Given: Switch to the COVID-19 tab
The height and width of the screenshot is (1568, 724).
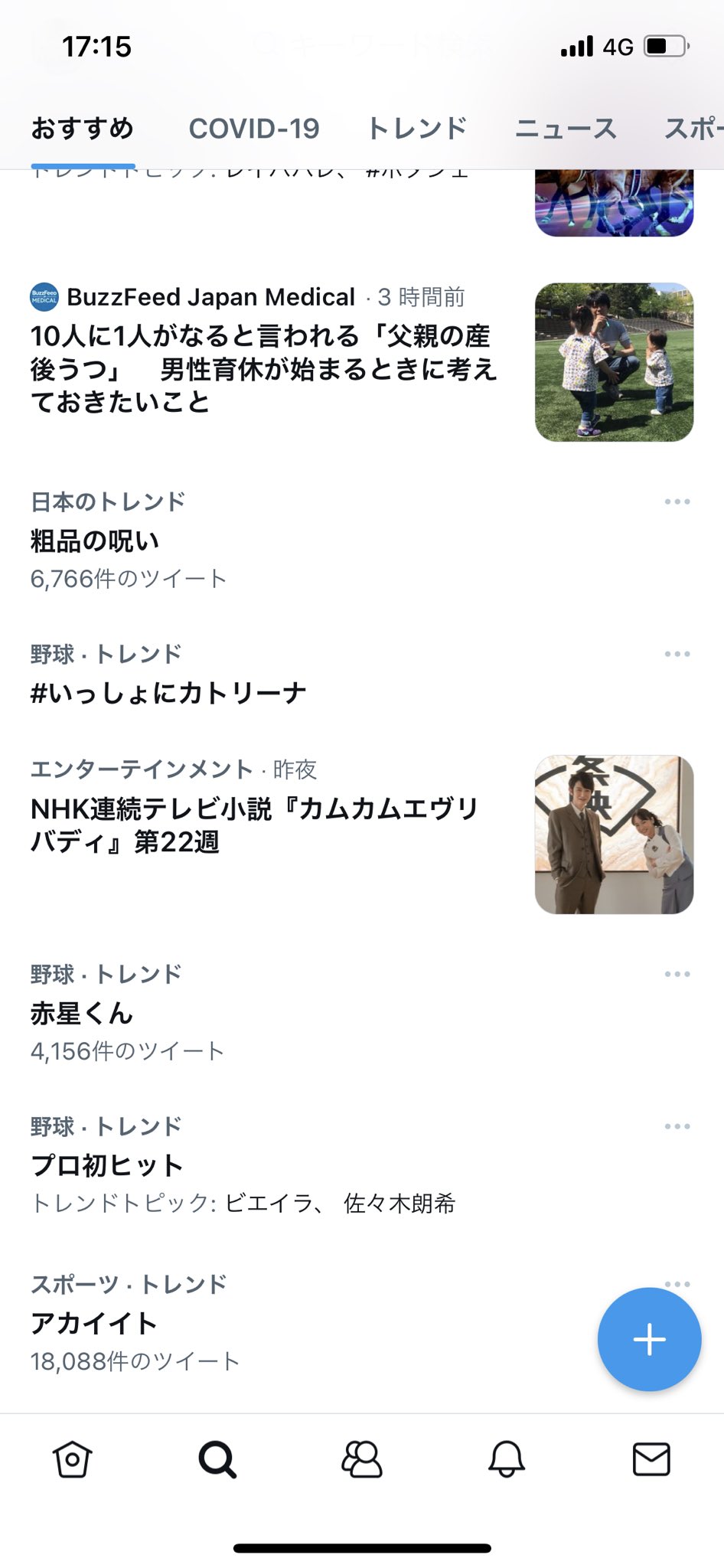Looking at the screenshot, I should (x=254, y=129).
